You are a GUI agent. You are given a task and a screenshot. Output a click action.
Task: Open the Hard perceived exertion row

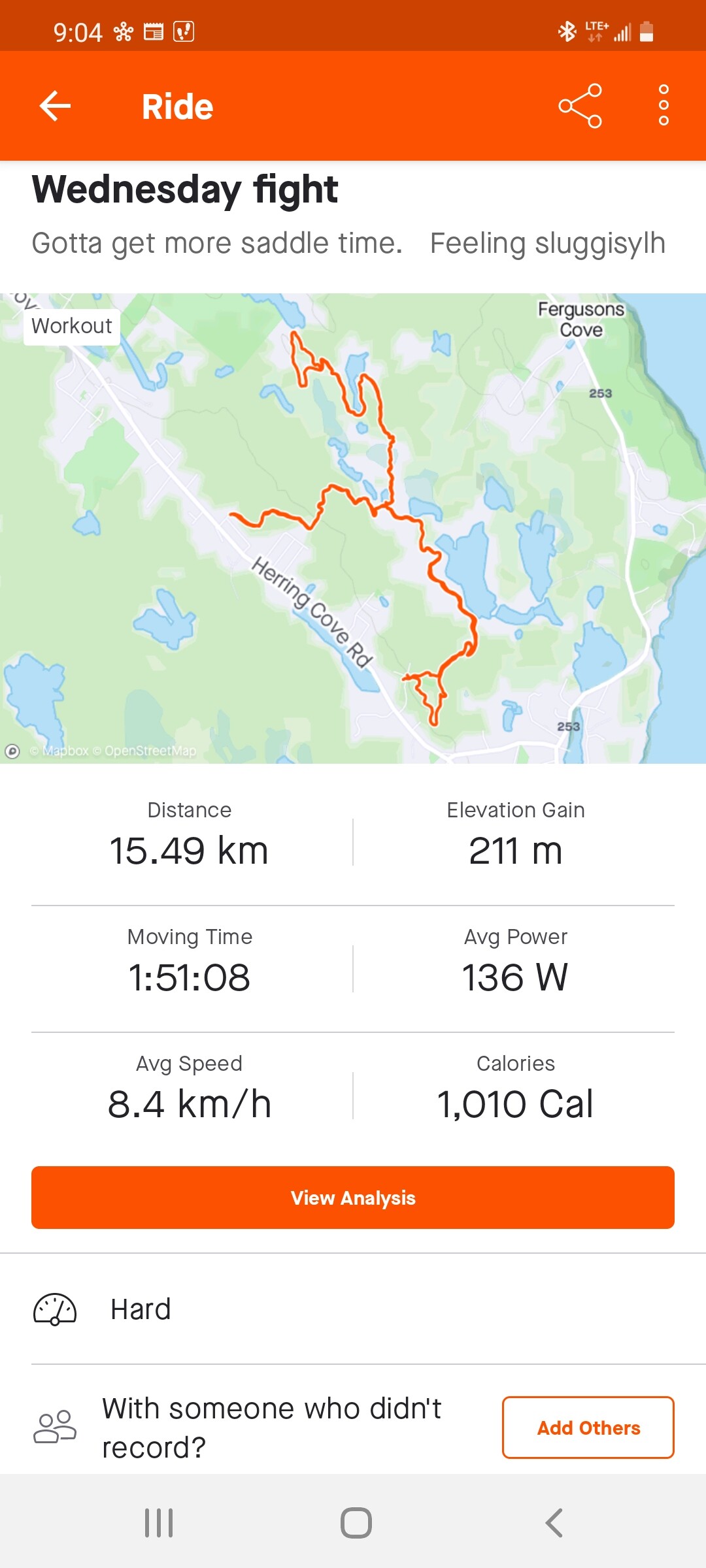353,1309
